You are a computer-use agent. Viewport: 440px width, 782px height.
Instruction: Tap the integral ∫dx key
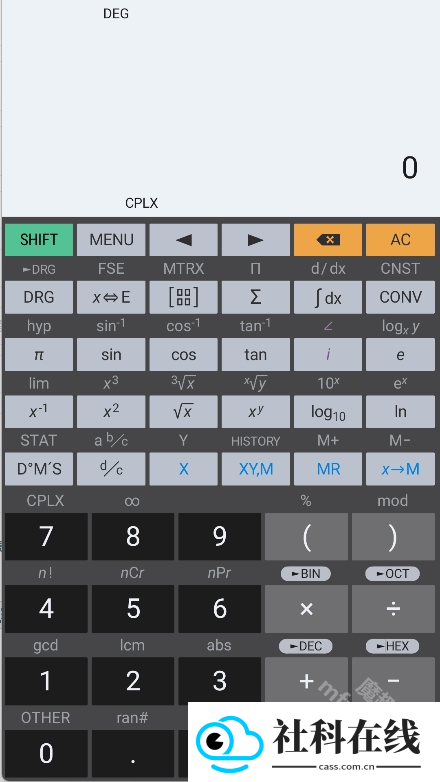point(328,297)
